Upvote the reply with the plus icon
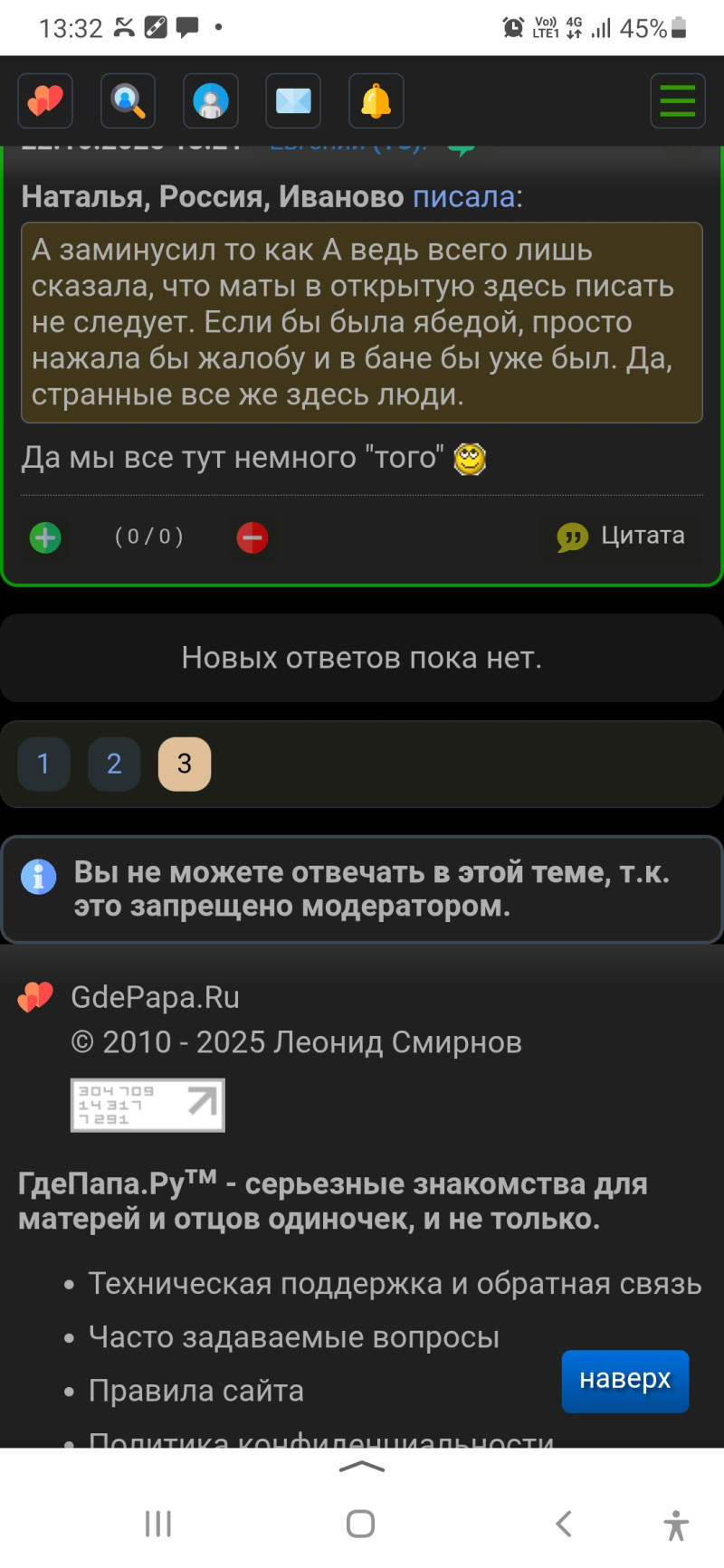 [45, 537]
